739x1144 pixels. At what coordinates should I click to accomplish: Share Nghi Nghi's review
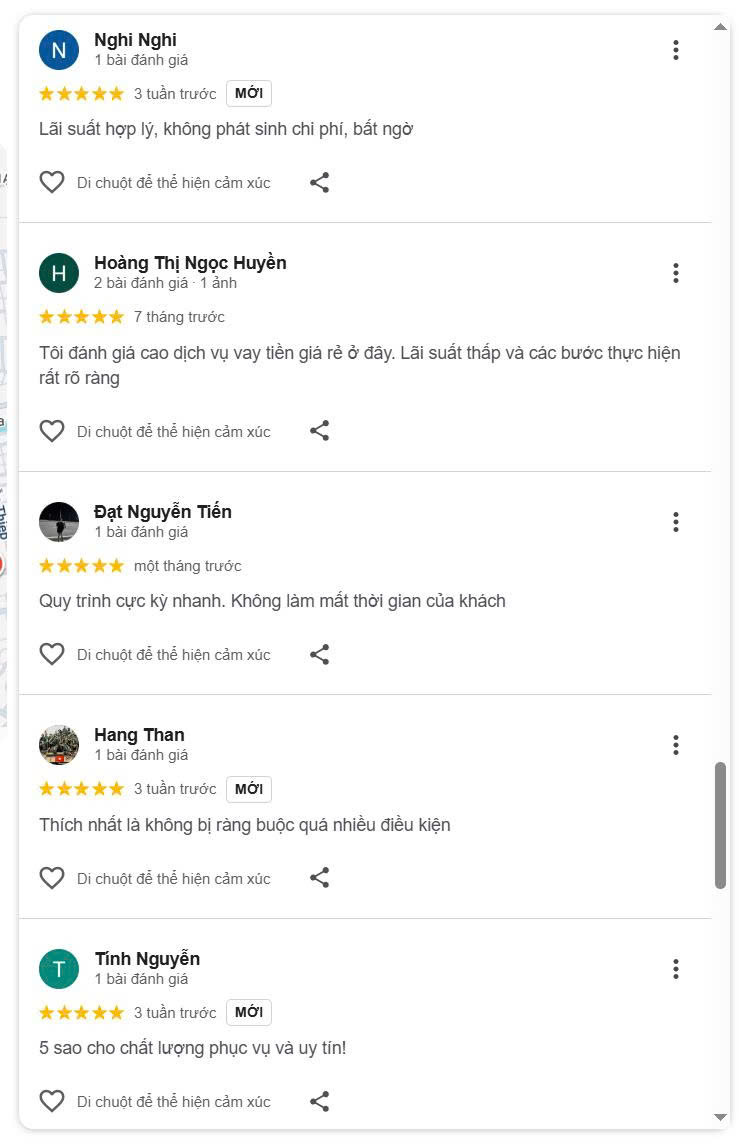tap(319, 183)
